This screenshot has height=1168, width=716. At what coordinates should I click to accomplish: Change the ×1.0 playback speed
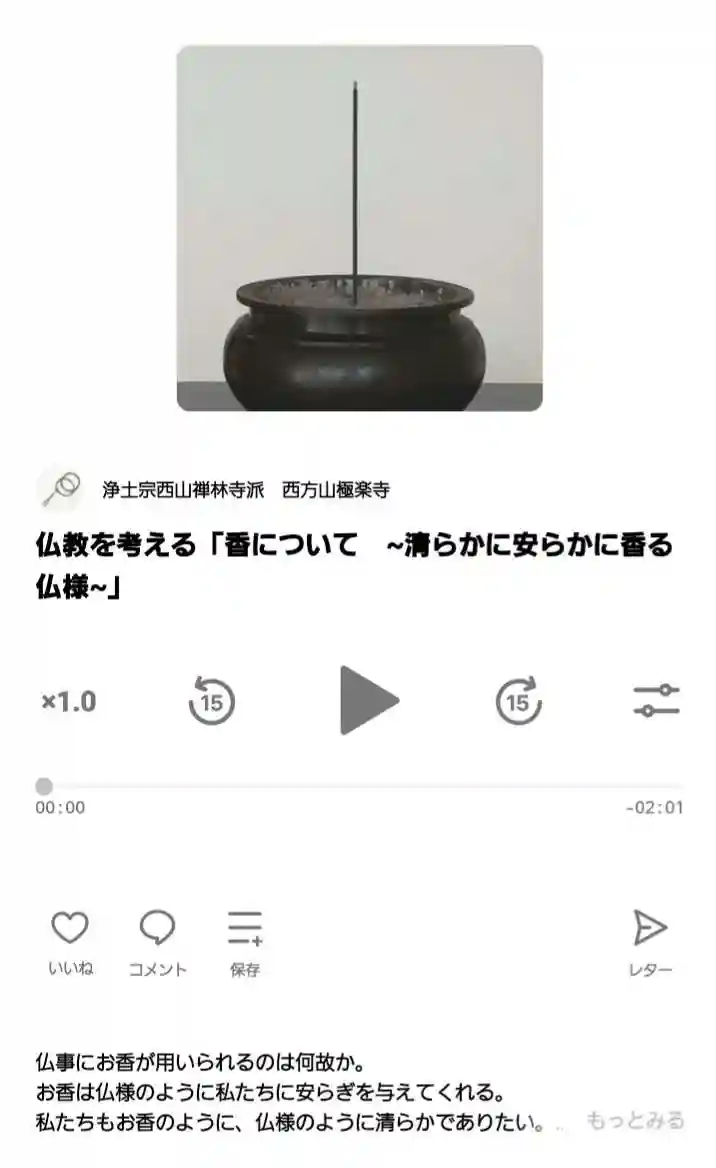69,702
